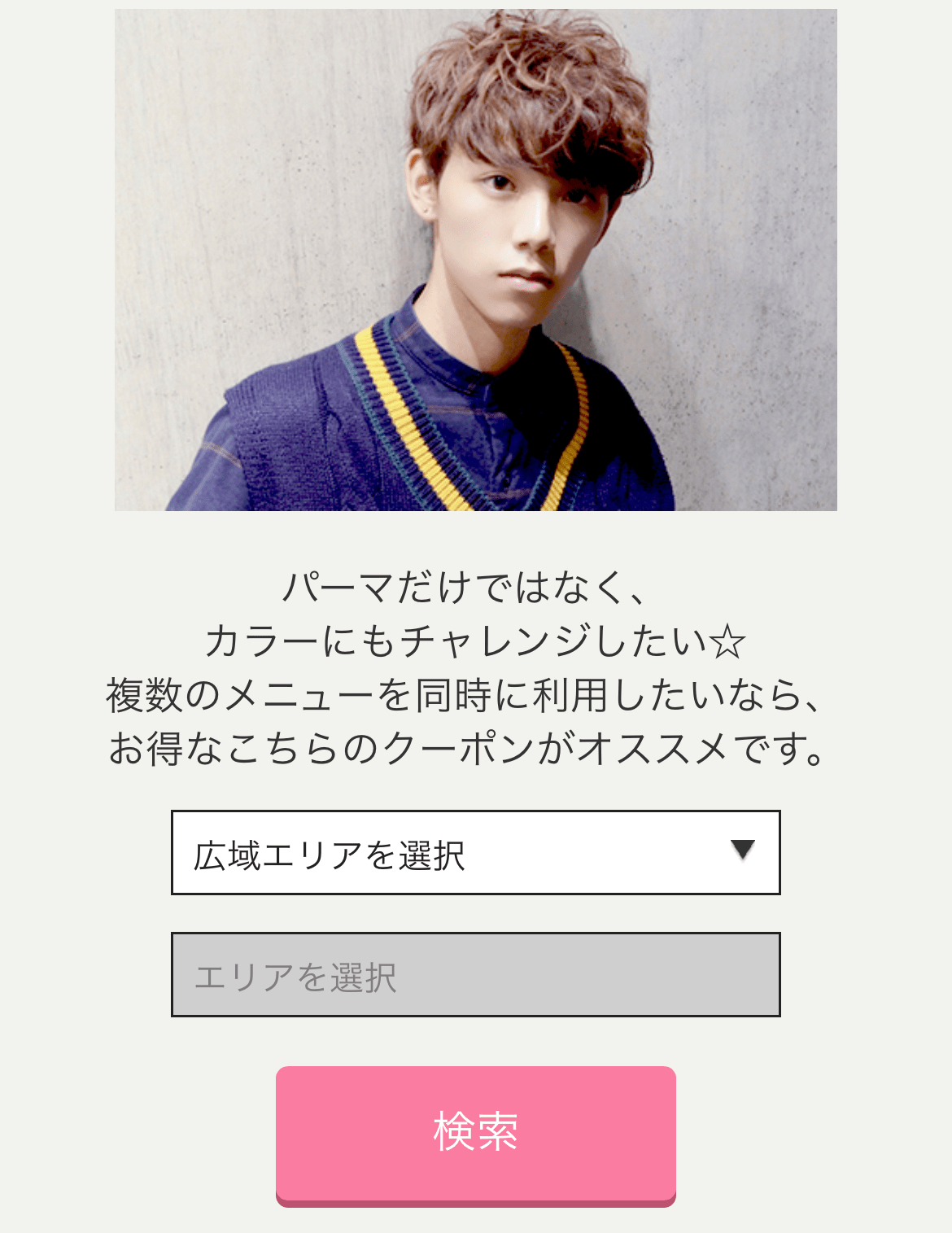Screen dimensions: 952x1233
Task: Open the 広域エリアを選択 dropdown
Action: (475, 852)
